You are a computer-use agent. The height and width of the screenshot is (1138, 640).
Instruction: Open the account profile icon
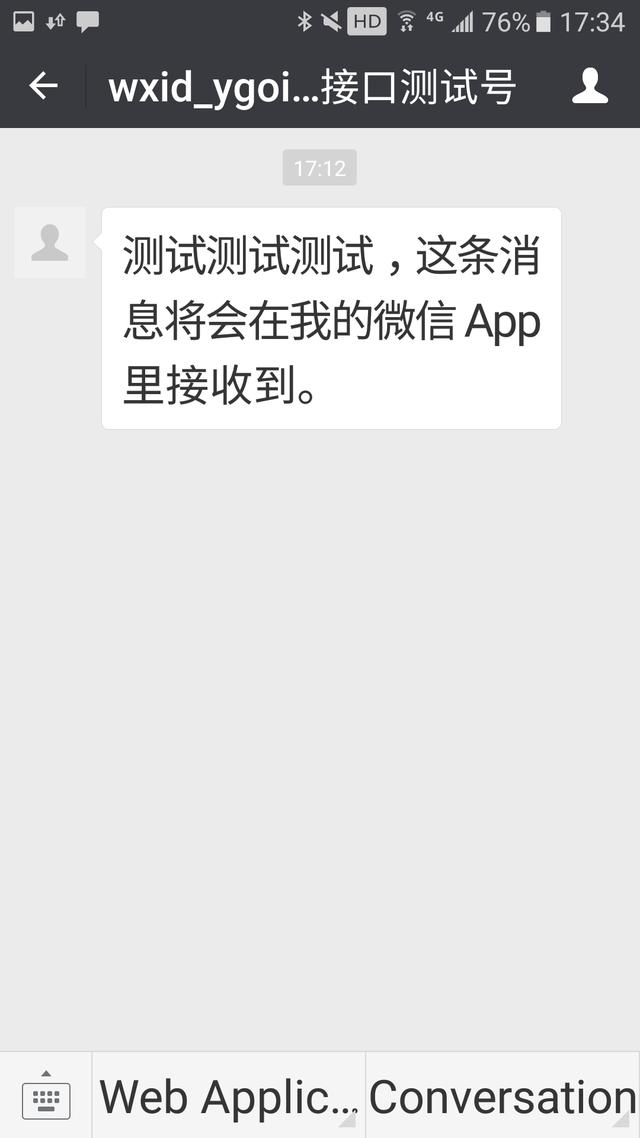590,86
